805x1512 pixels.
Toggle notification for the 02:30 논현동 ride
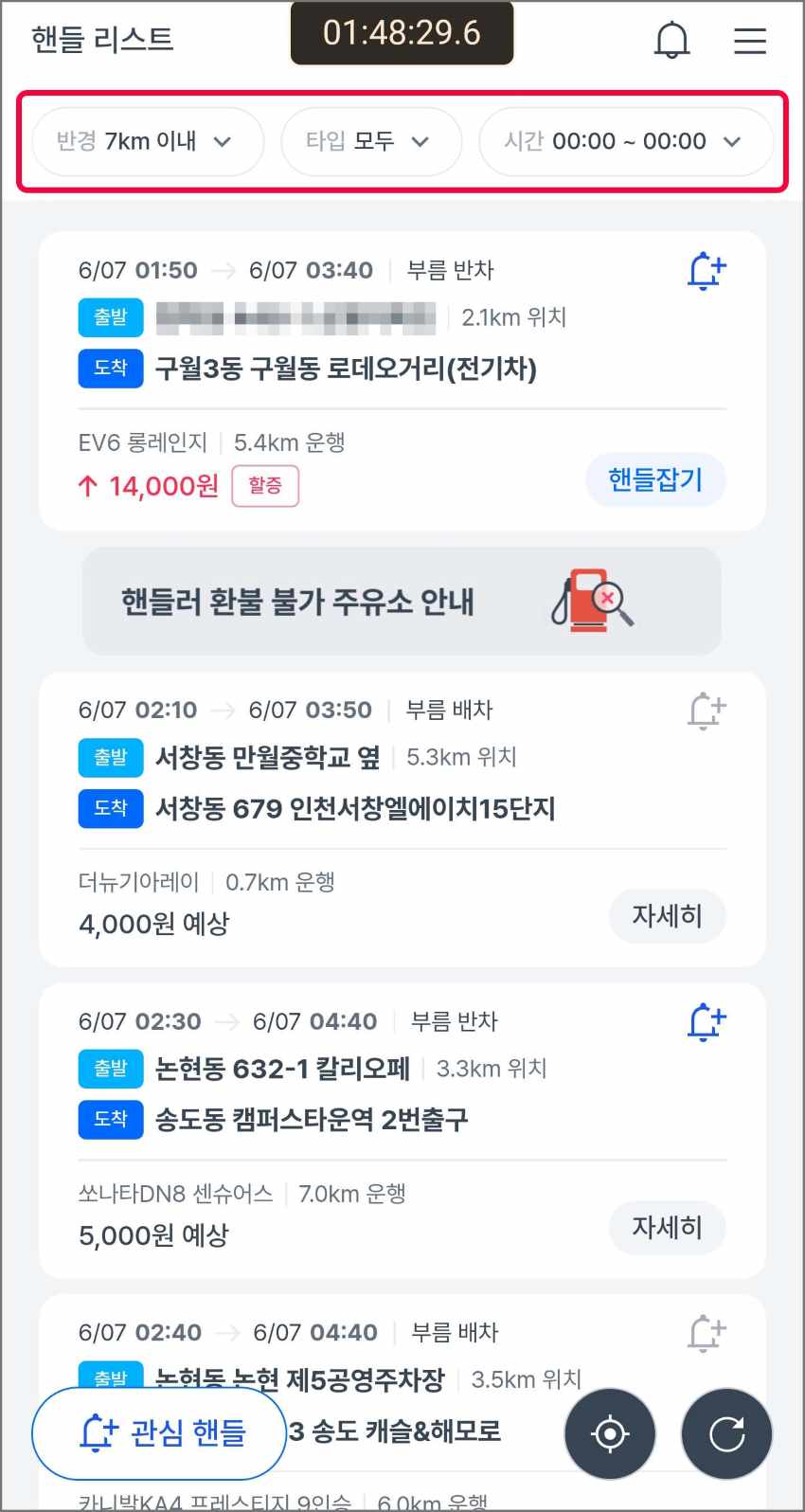[705, 1022]
